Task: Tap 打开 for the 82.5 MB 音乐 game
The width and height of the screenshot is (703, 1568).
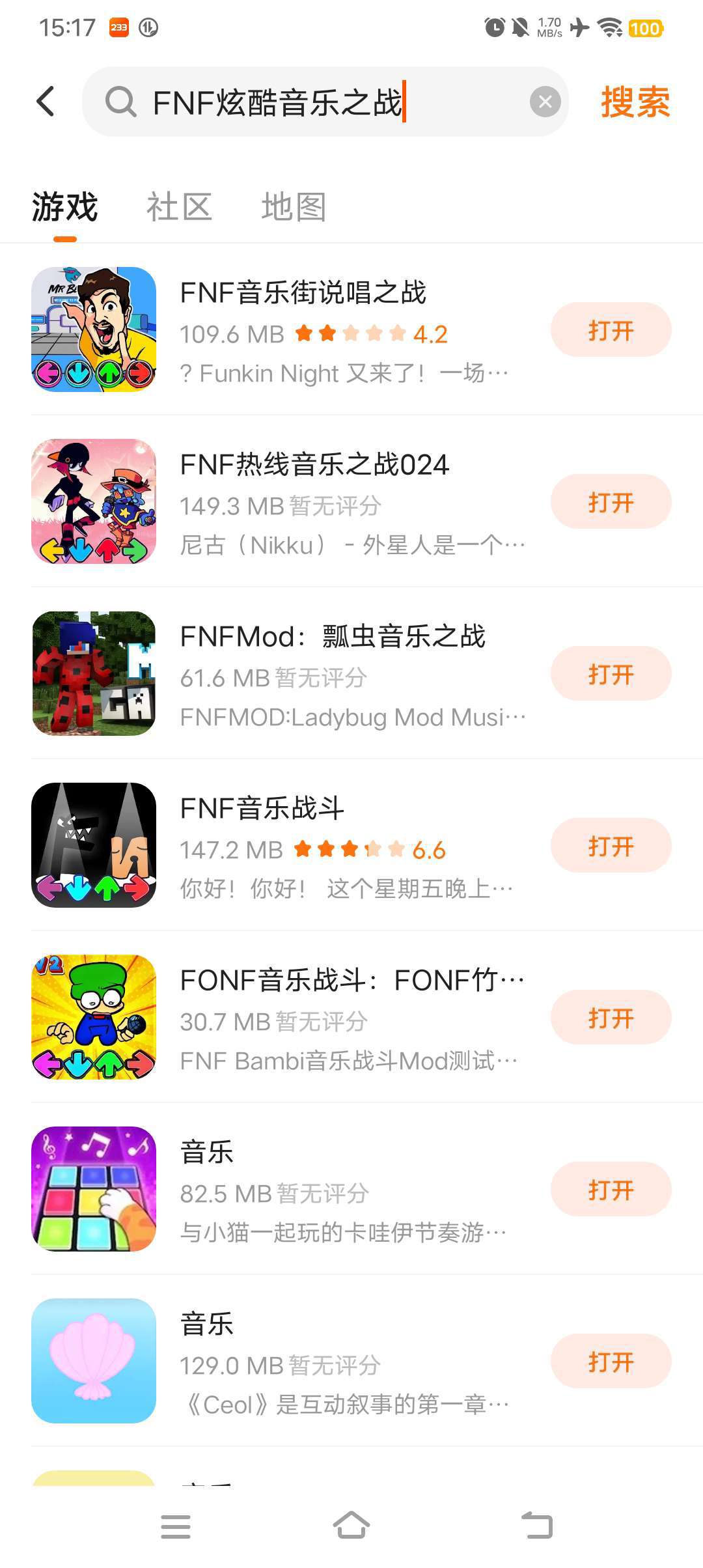Action: click(x=611, y=1190)
